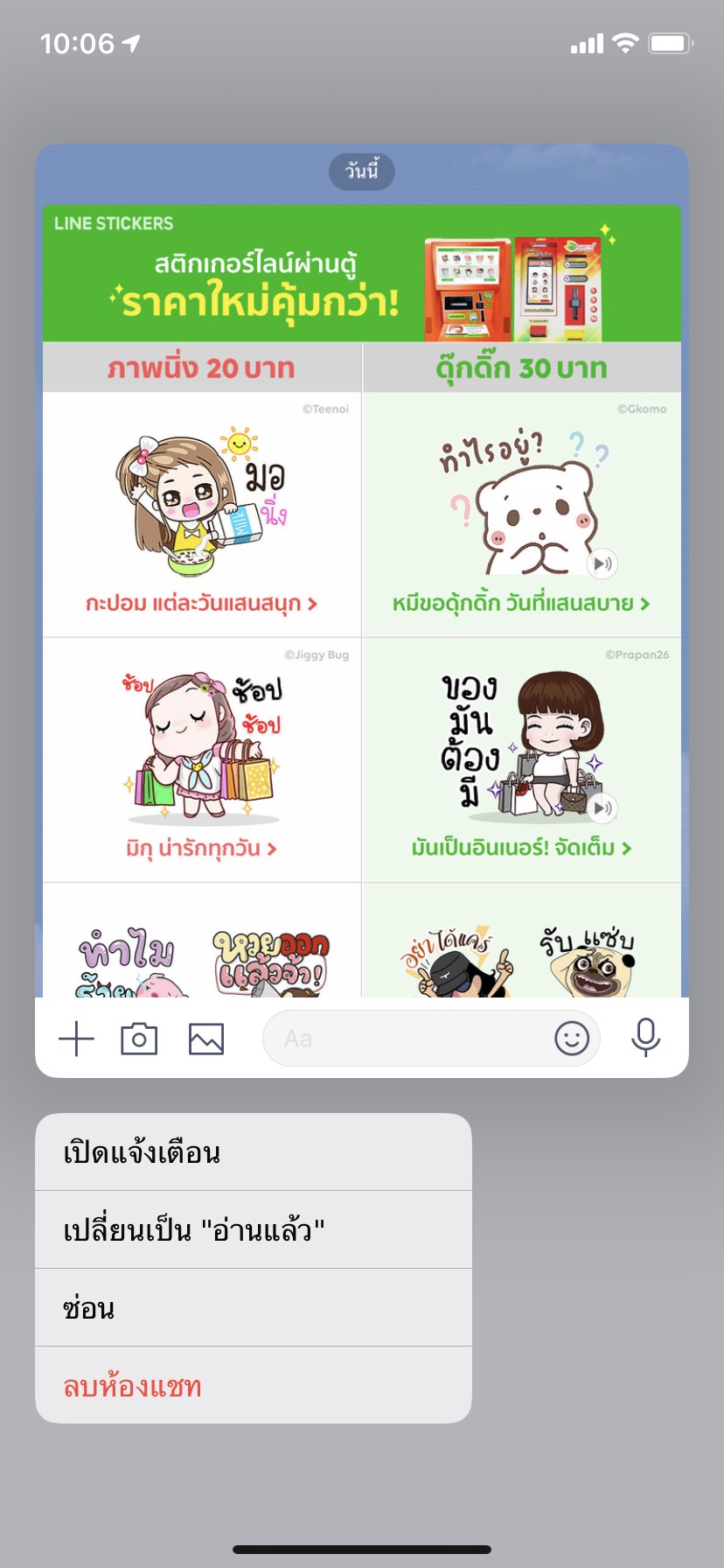The width and height of the screenshot is (724, 1568).
Task: Tap the microphone icon for voice message
Action: [645, 1039]
